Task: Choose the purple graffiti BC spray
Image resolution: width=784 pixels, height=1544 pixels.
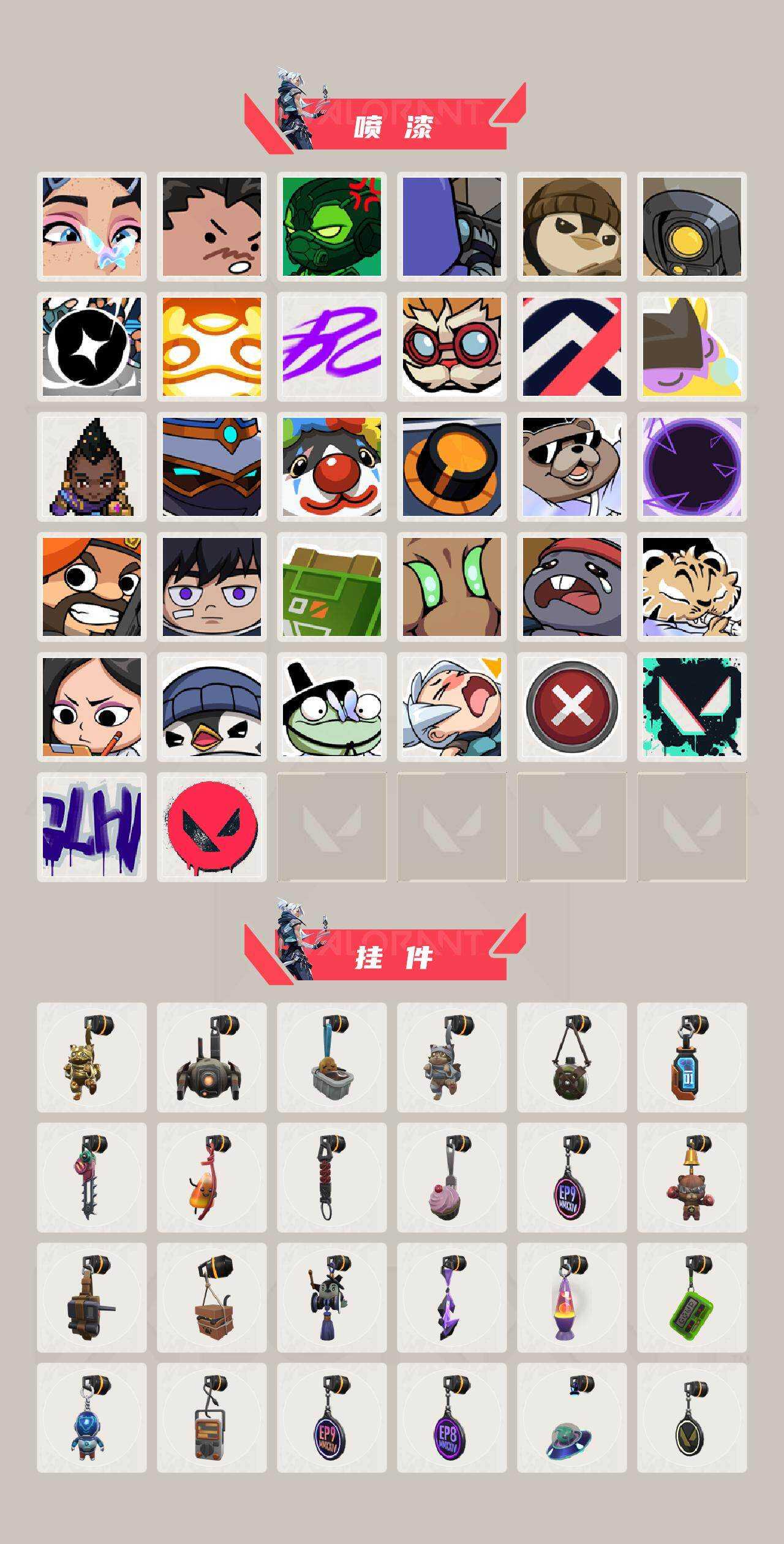Action: (331, 346)
